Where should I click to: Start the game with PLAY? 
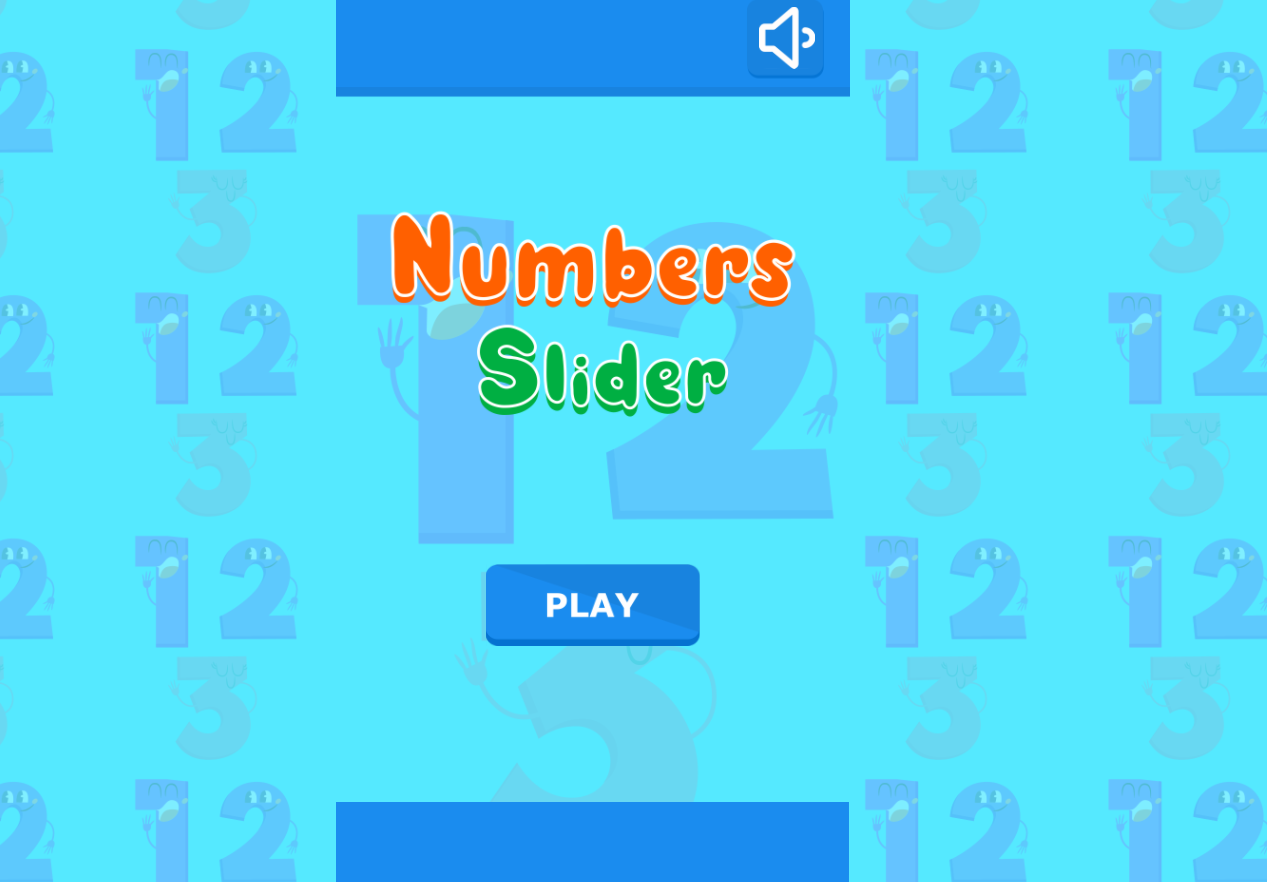[592, 604]
